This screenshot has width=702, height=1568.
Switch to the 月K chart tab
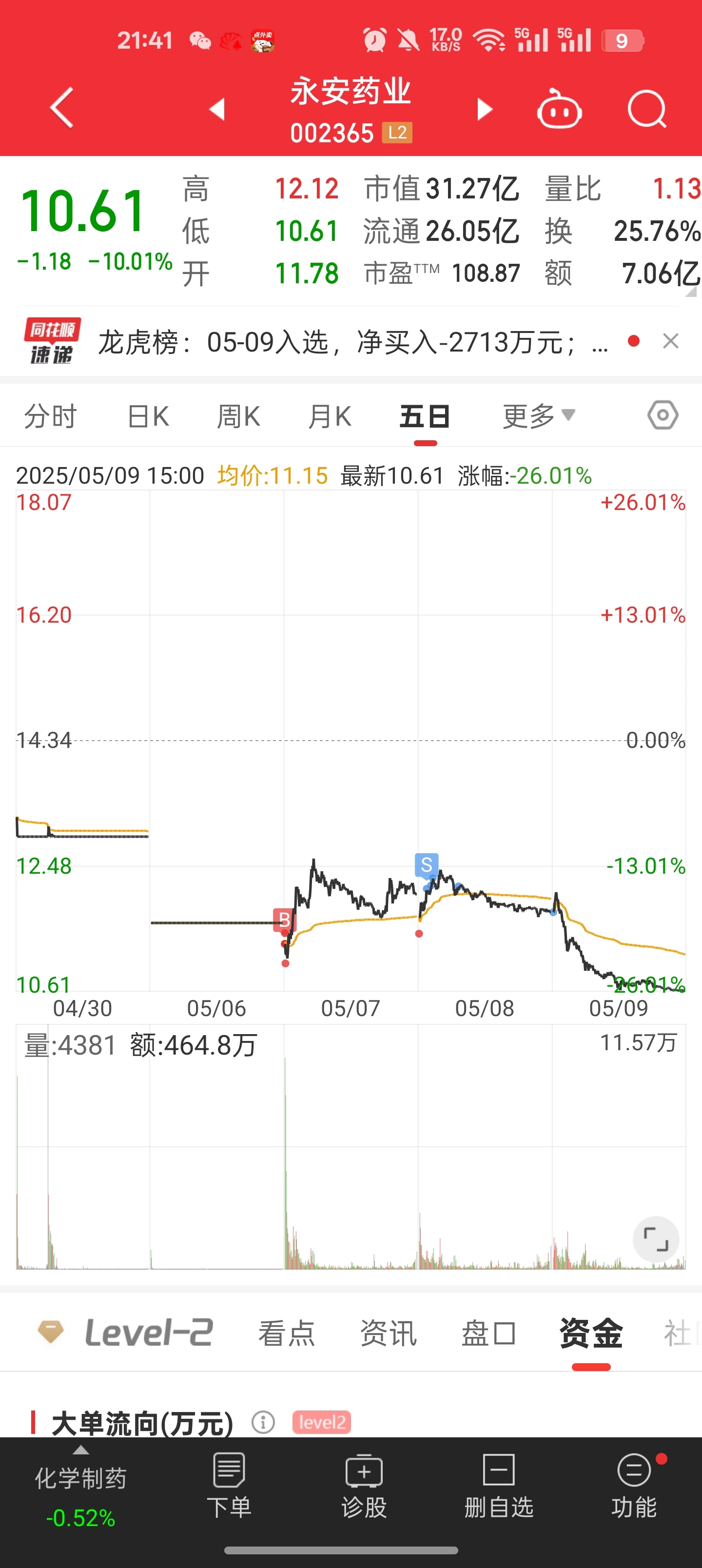pyautogui.click(x=330, y=417)
